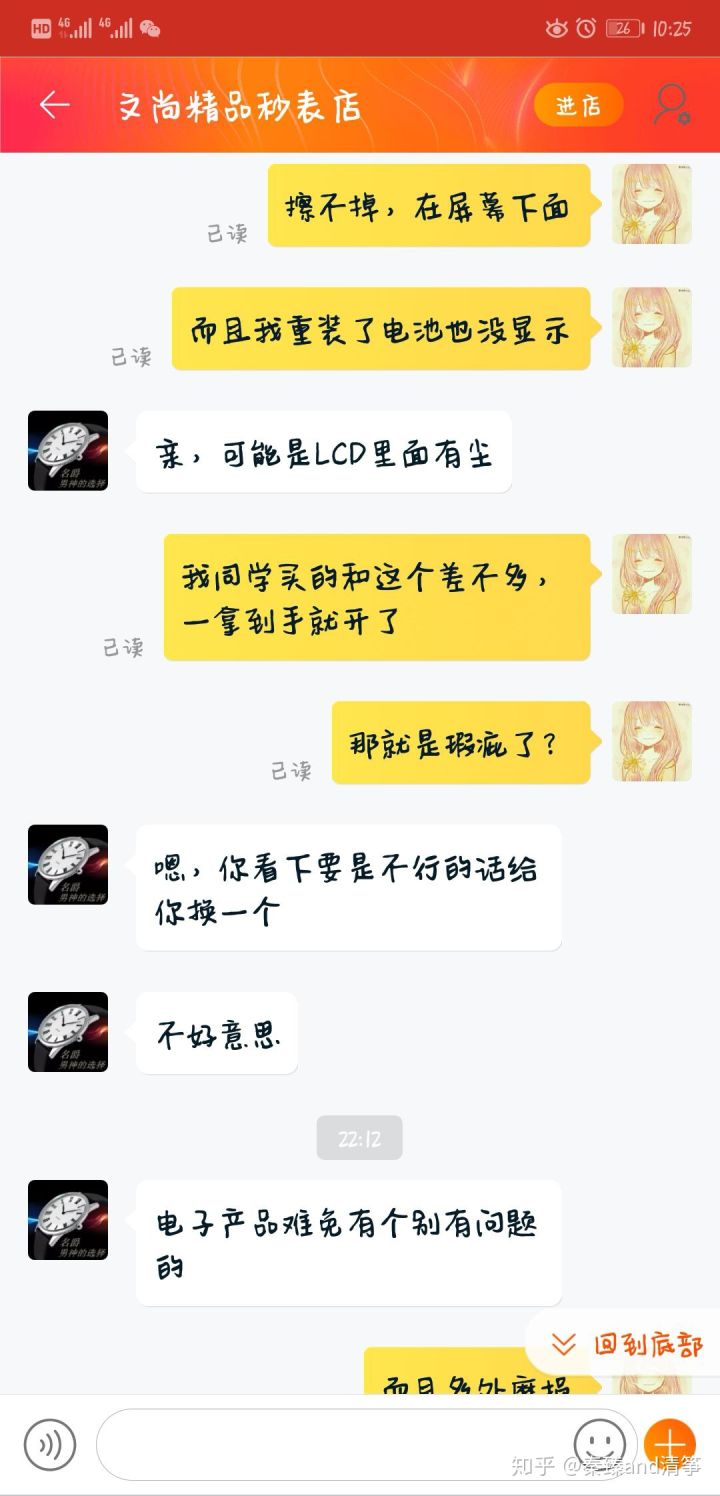The width and height of the screenshot is (720, 1496).
Task: Jump to bottom via 回到底部
Action: 628,1345
